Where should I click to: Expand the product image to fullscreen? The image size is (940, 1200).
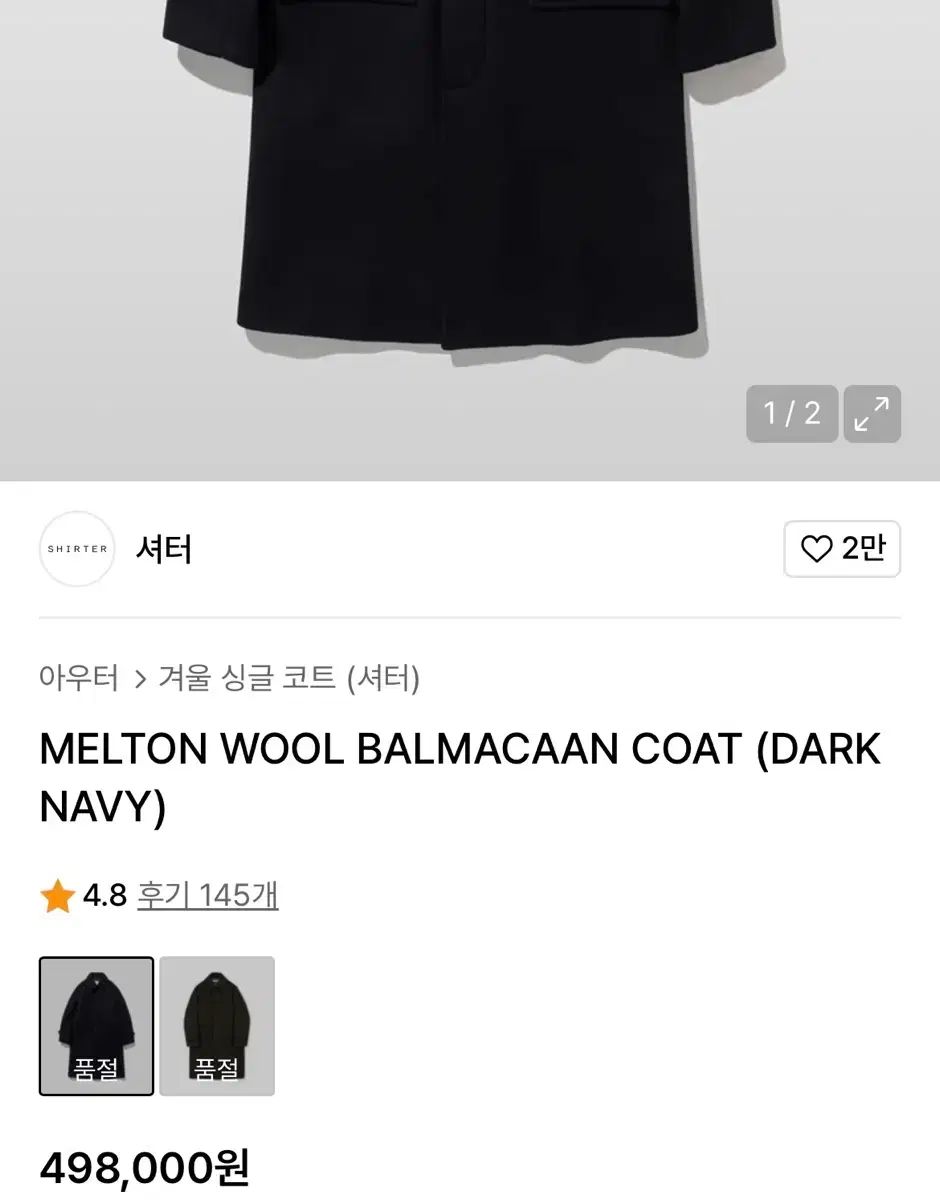pyautogui.click(x=872, y=413)
